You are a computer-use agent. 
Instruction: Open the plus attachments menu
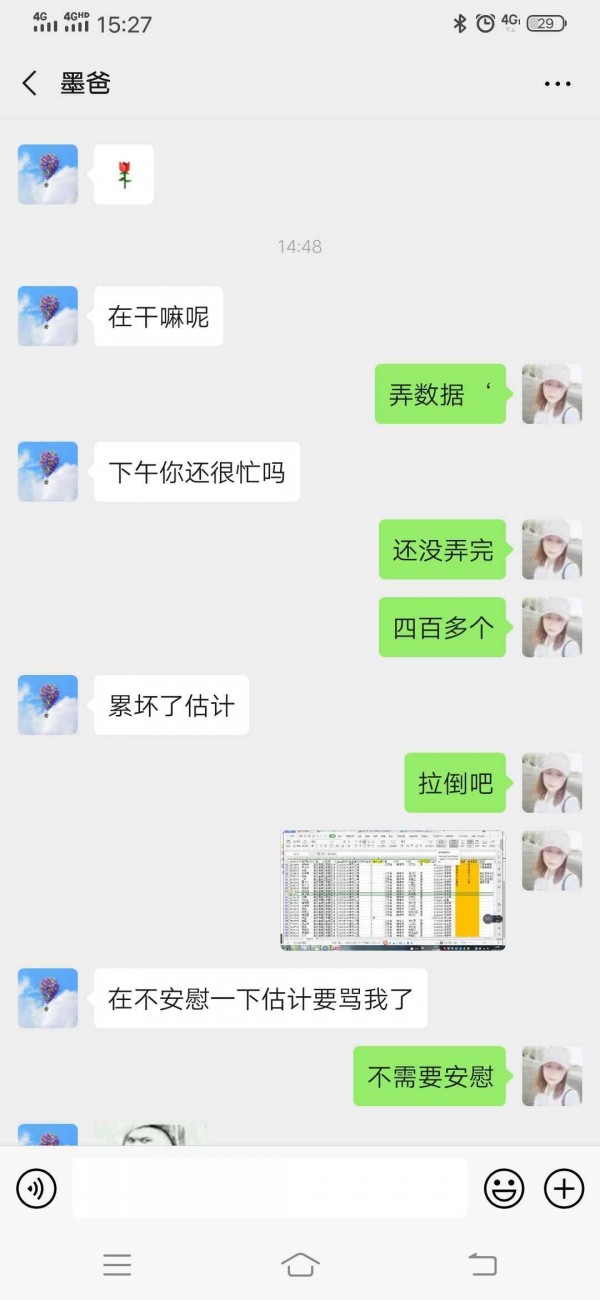[563, 1188]
